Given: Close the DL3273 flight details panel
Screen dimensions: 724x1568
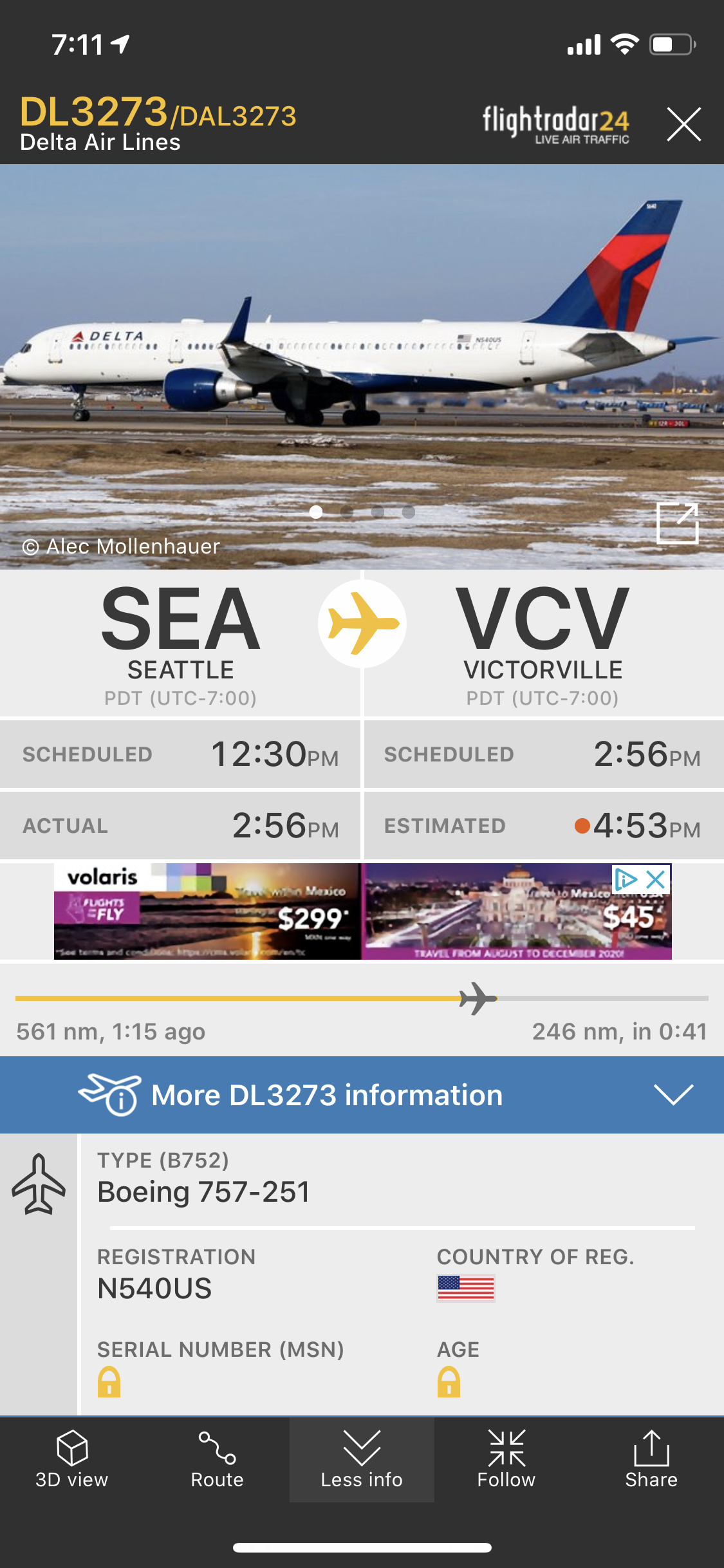Looking at the screenshot, I should [683, 124].
